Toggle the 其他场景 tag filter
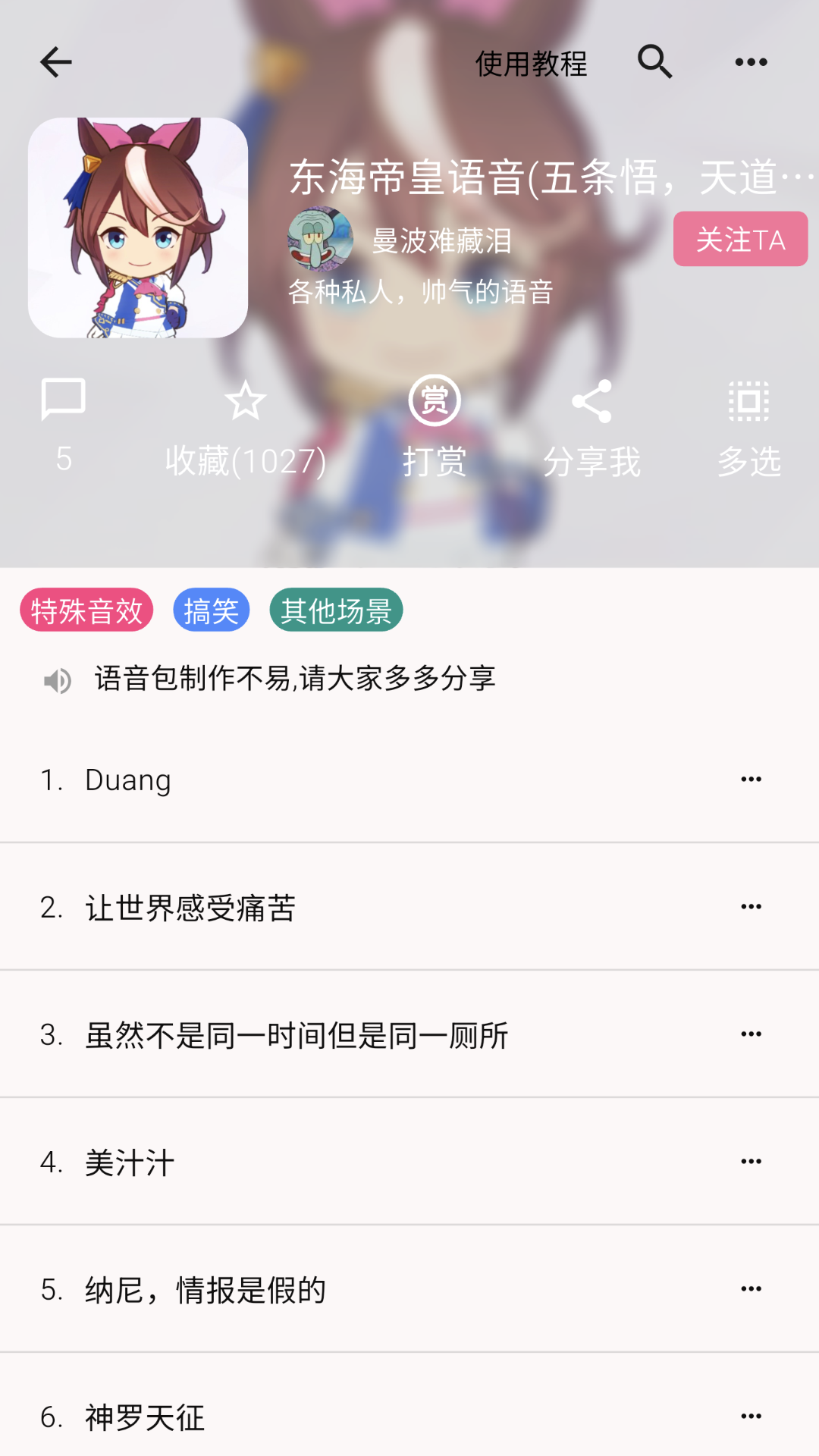Image resolution: width=819 pixels, height=1456 pixels. pos(336,610)
